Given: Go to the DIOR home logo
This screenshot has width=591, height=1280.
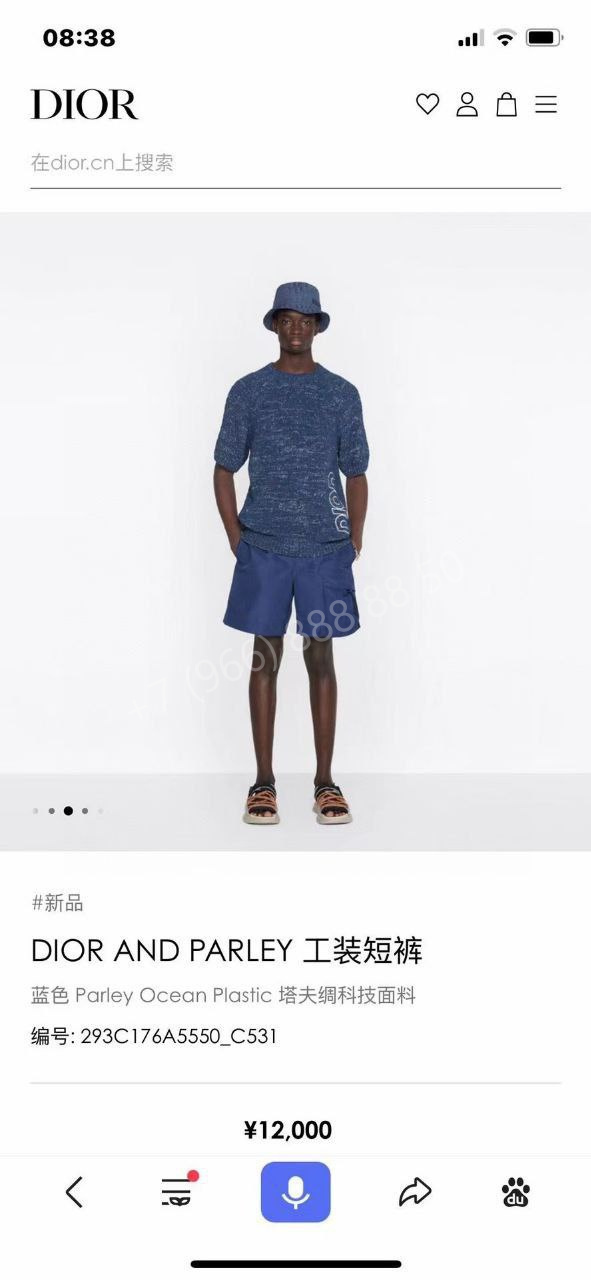Looking at the screenshot, I should (84, 105).
